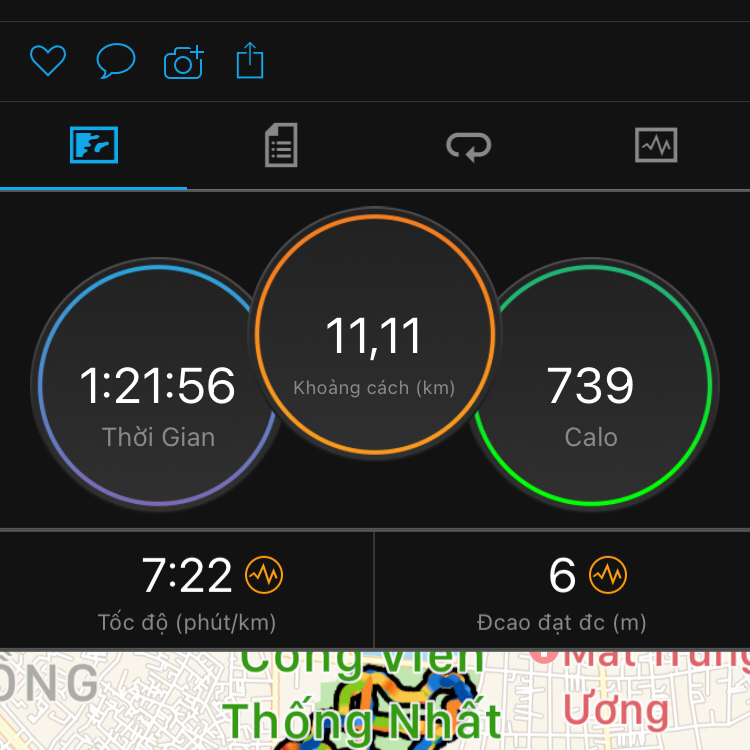Switch to the stats details tab
The width and height of the screenshot is (750, 750).
(x=281, y=146)
